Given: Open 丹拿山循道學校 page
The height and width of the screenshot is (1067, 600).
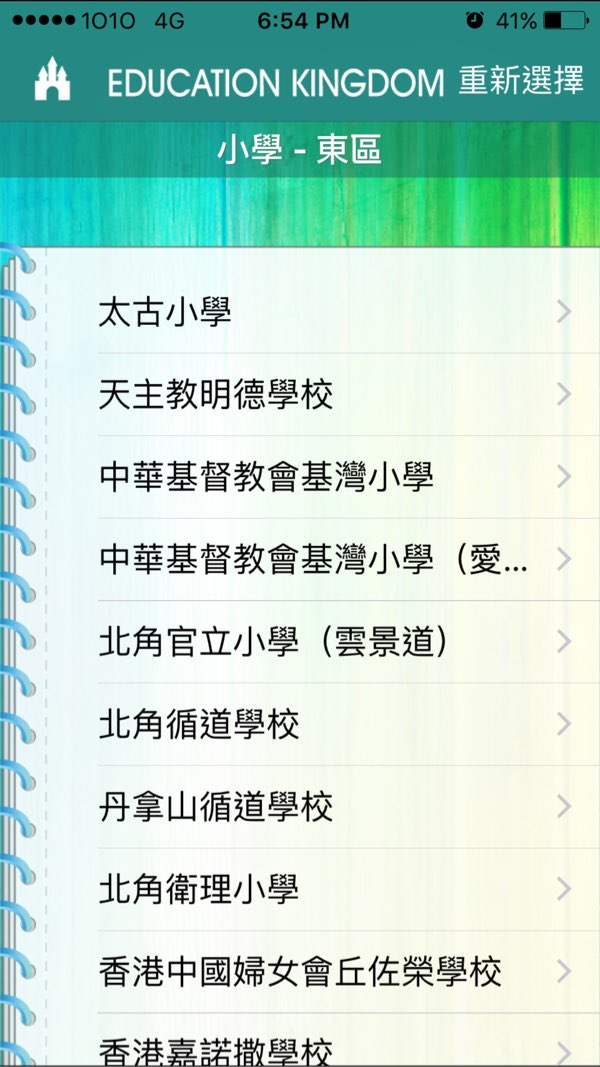Looking at the screenshot, I should (330, 806).
